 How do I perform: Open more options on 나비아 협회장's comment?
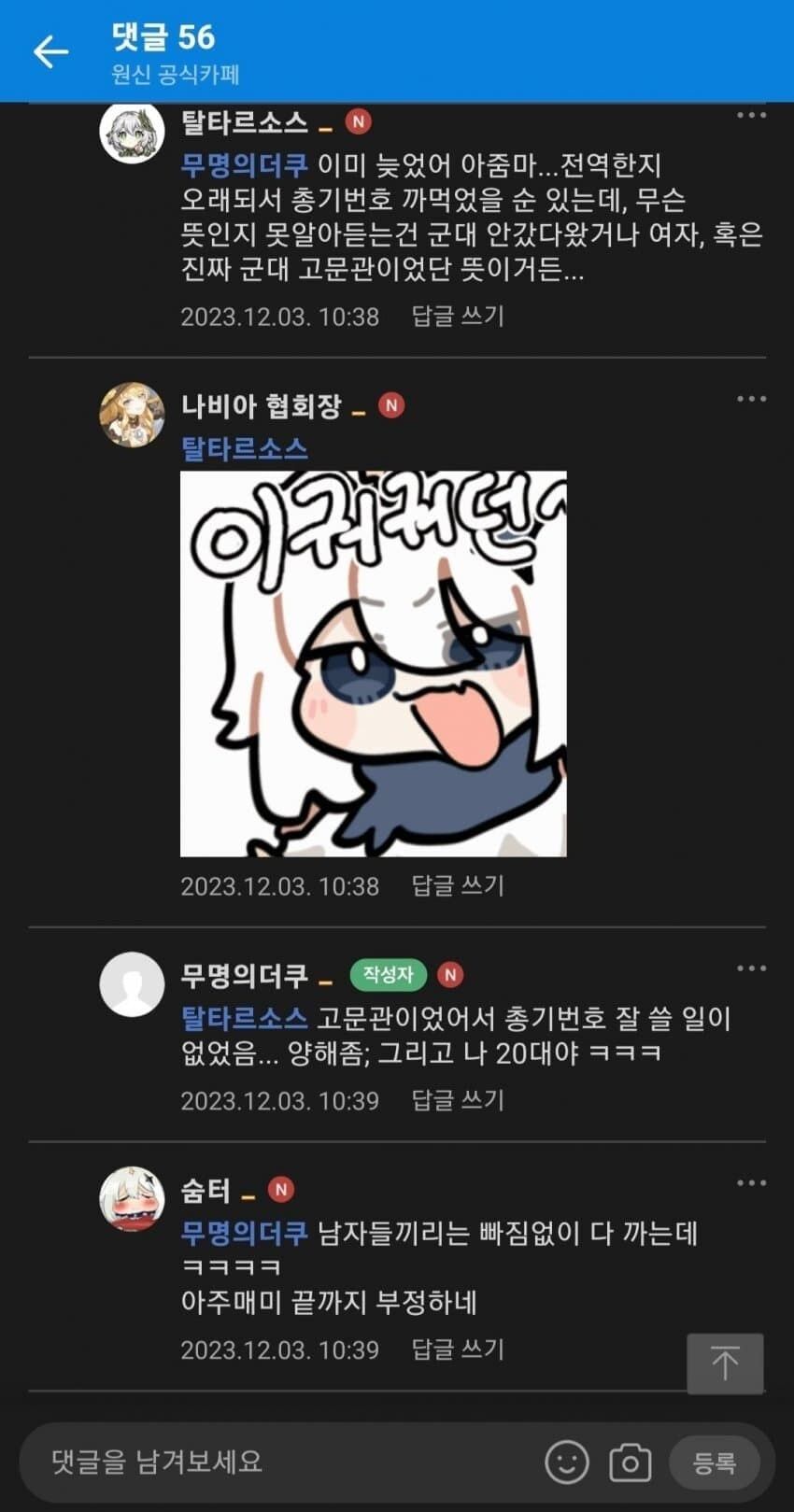(751, 399)
